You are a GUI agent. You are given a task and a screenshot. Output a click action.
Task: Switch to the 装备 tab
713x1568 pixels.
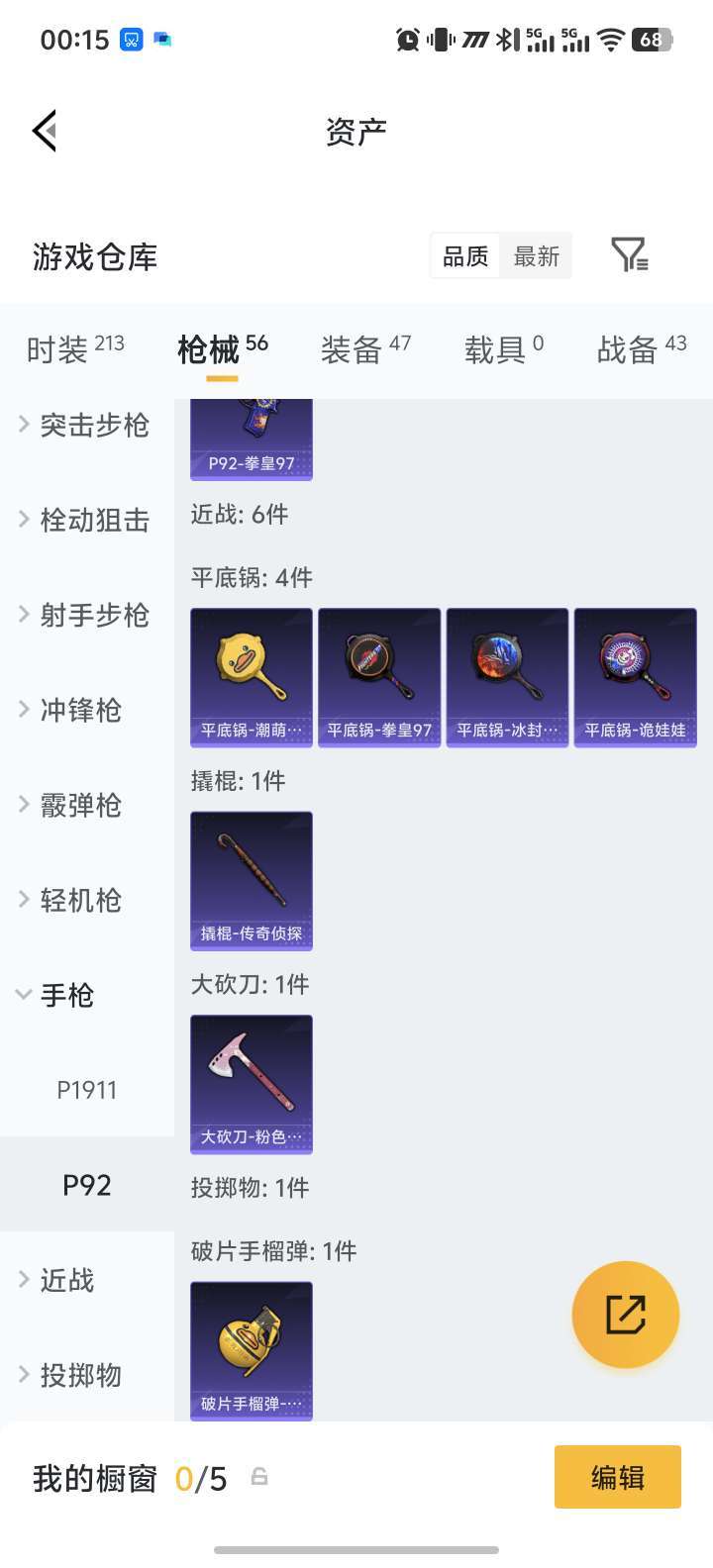tap(365, 348)
